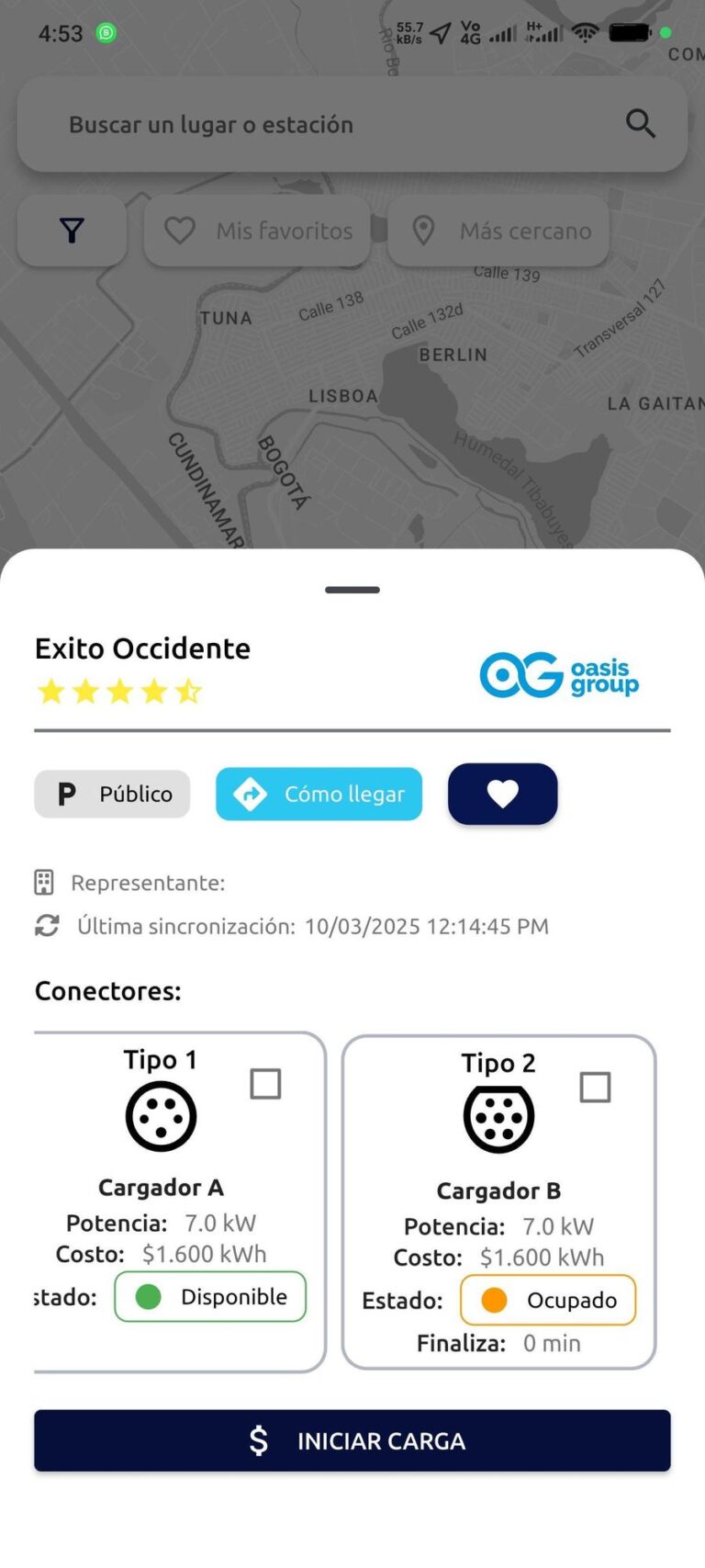Find the Más cercano station
This screenshot has width=705, height=1568.
coord(498,231)
